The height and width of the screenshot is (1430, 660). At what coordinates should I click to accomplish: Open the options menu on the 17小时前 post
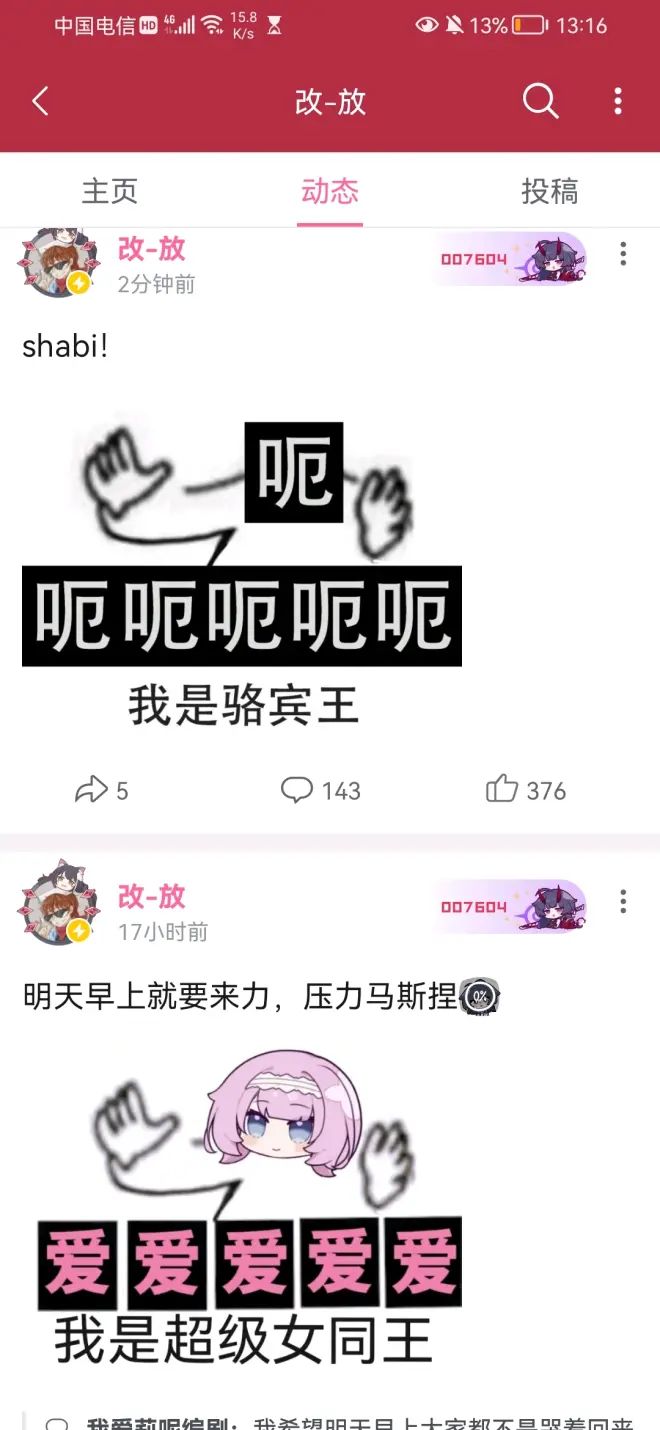coord(623,902)
